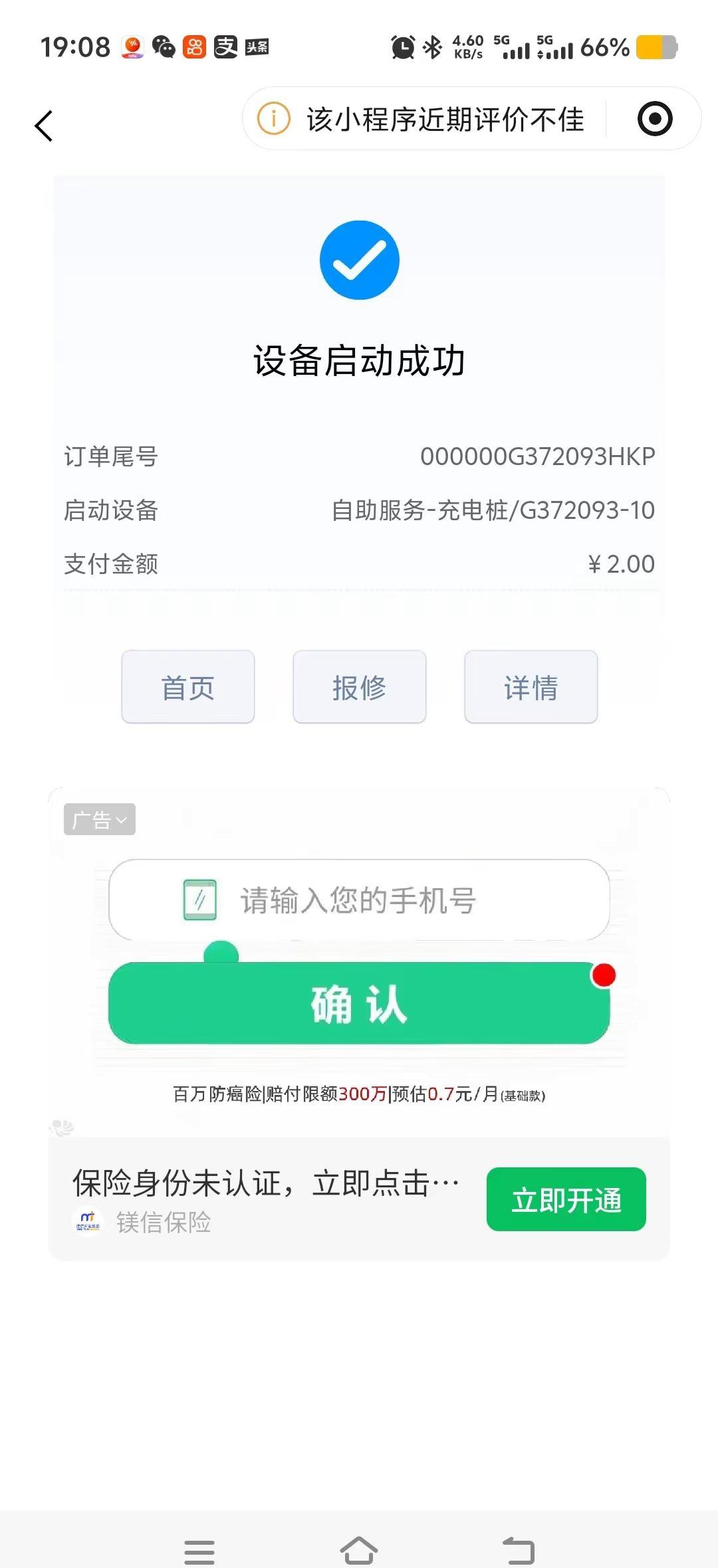Tap the back arrow at top left

43,125
